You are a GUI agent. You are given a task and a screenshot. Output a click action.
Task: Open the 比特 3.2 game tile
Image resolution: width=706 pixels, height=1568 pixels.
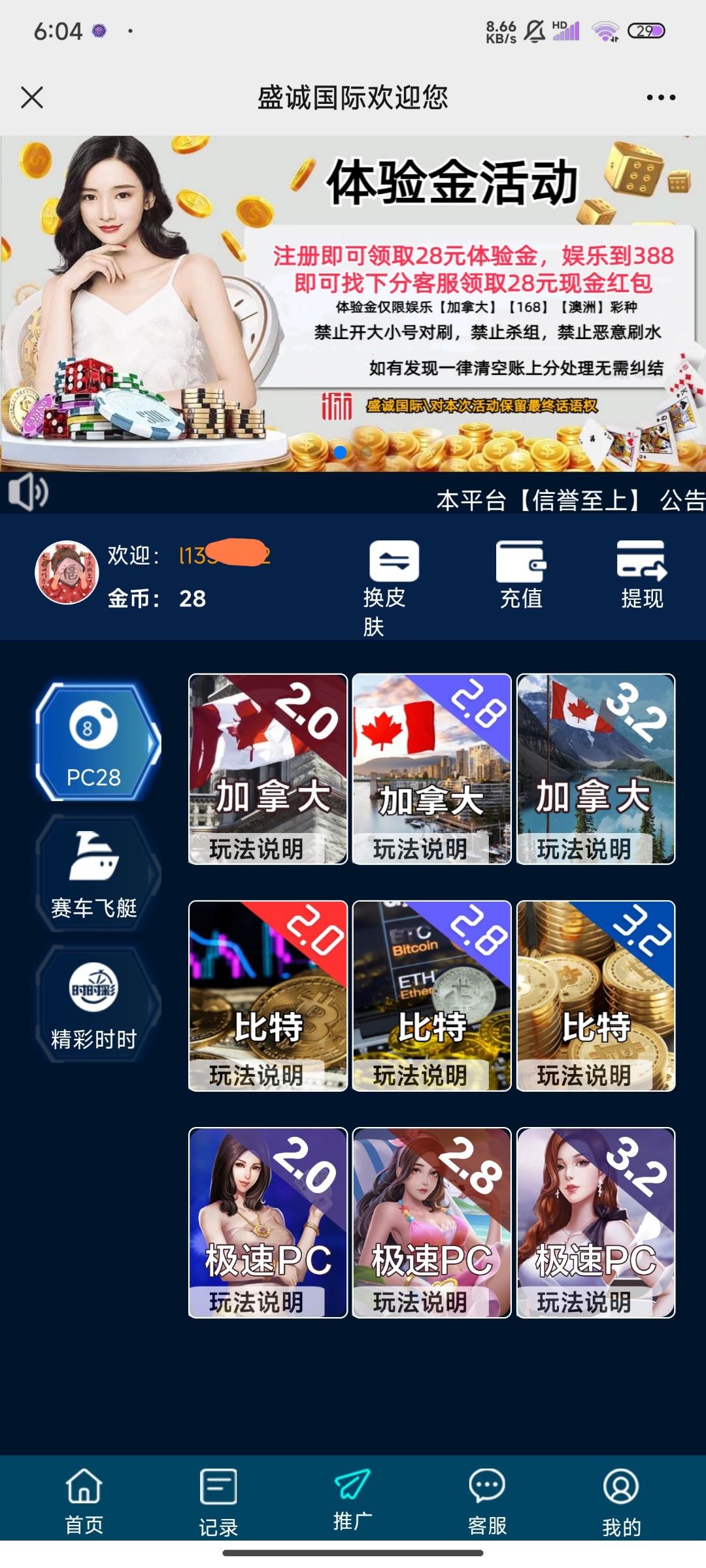[x=596, y=996]
